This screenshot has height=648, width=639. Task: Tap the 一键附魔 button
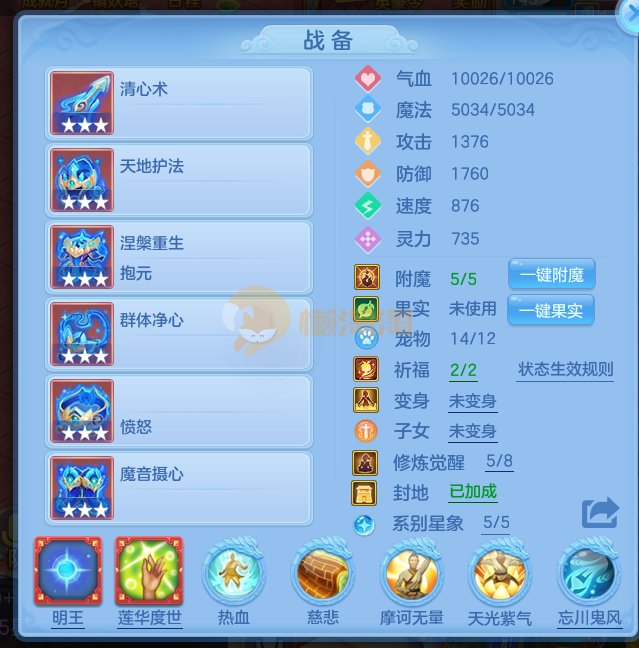[x=551, y=274]
